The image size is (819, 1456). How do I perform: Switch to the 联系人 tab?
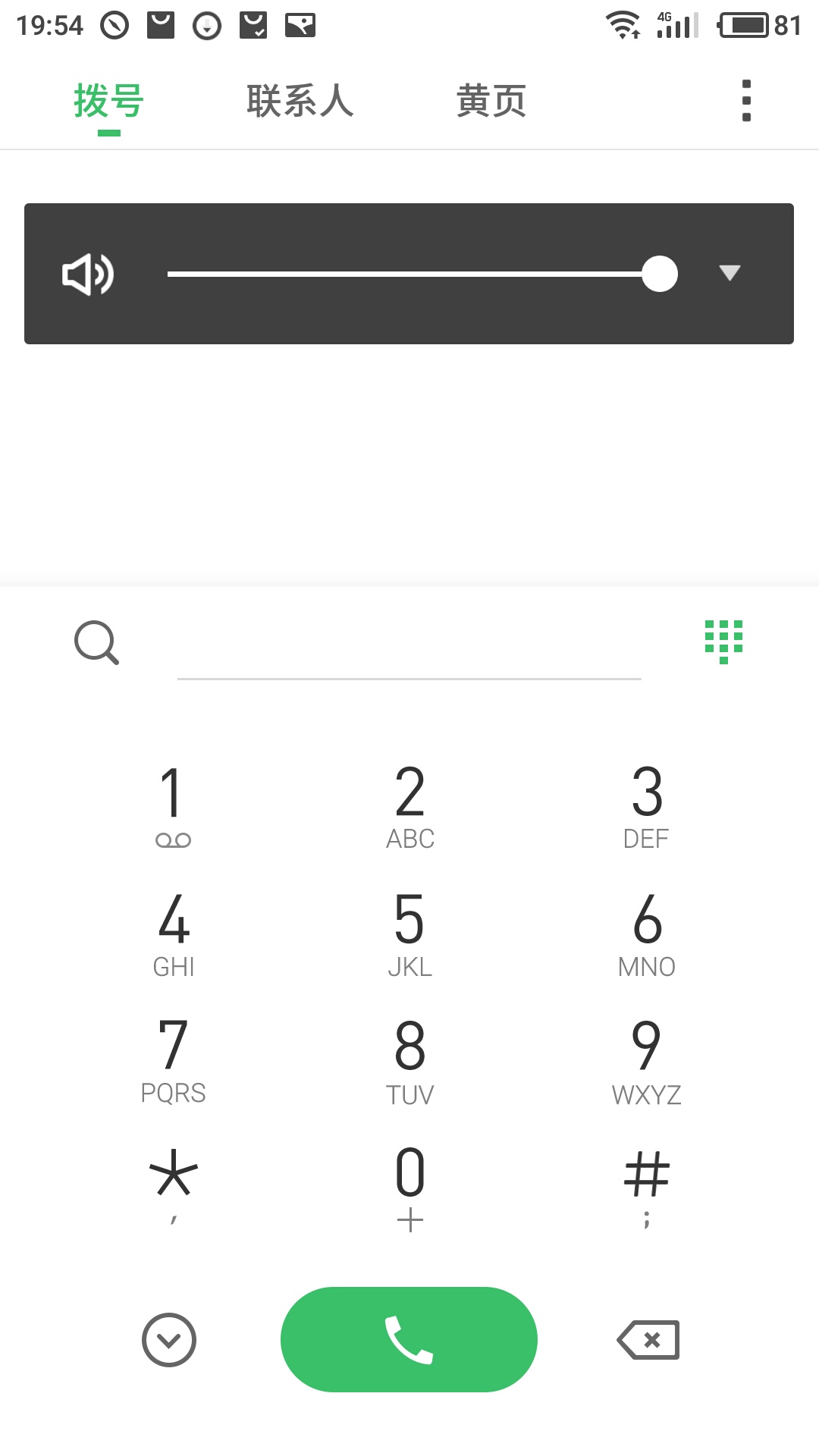click(x=300, y=99)
